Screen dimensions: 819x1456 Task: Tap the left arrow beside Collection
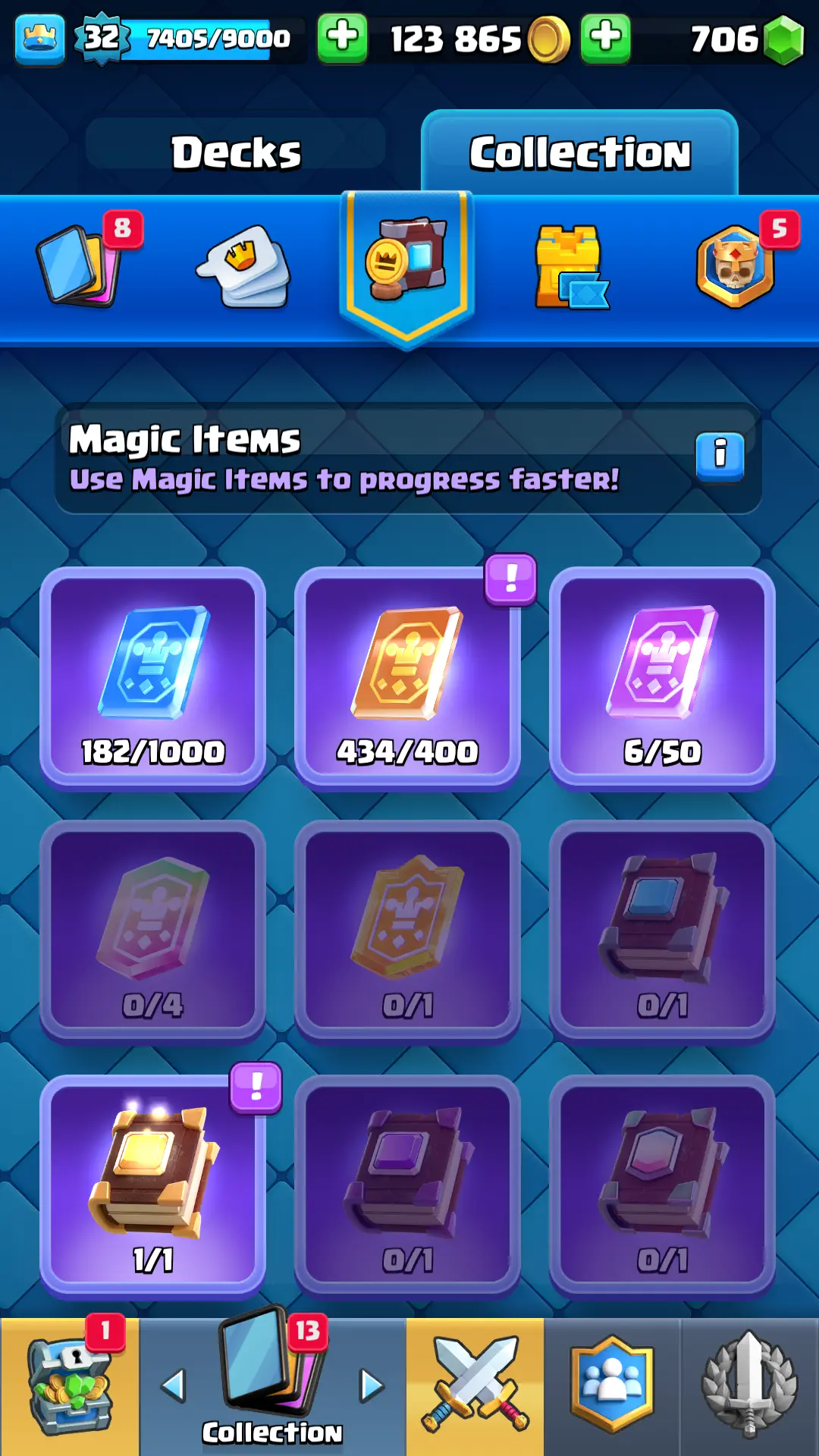[x=174, y=1385]
